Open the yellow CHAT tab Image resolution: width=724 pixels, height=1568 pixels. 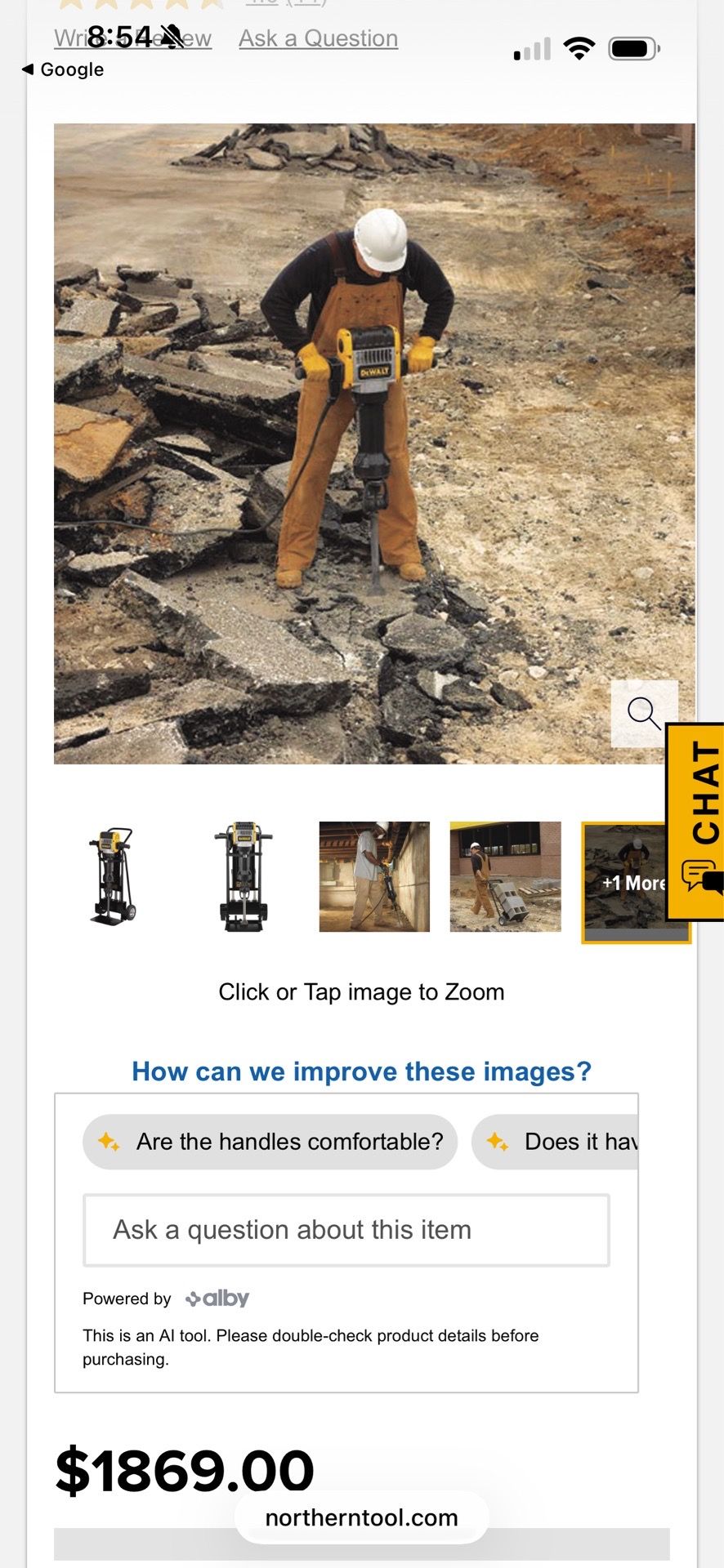point(695,822)
